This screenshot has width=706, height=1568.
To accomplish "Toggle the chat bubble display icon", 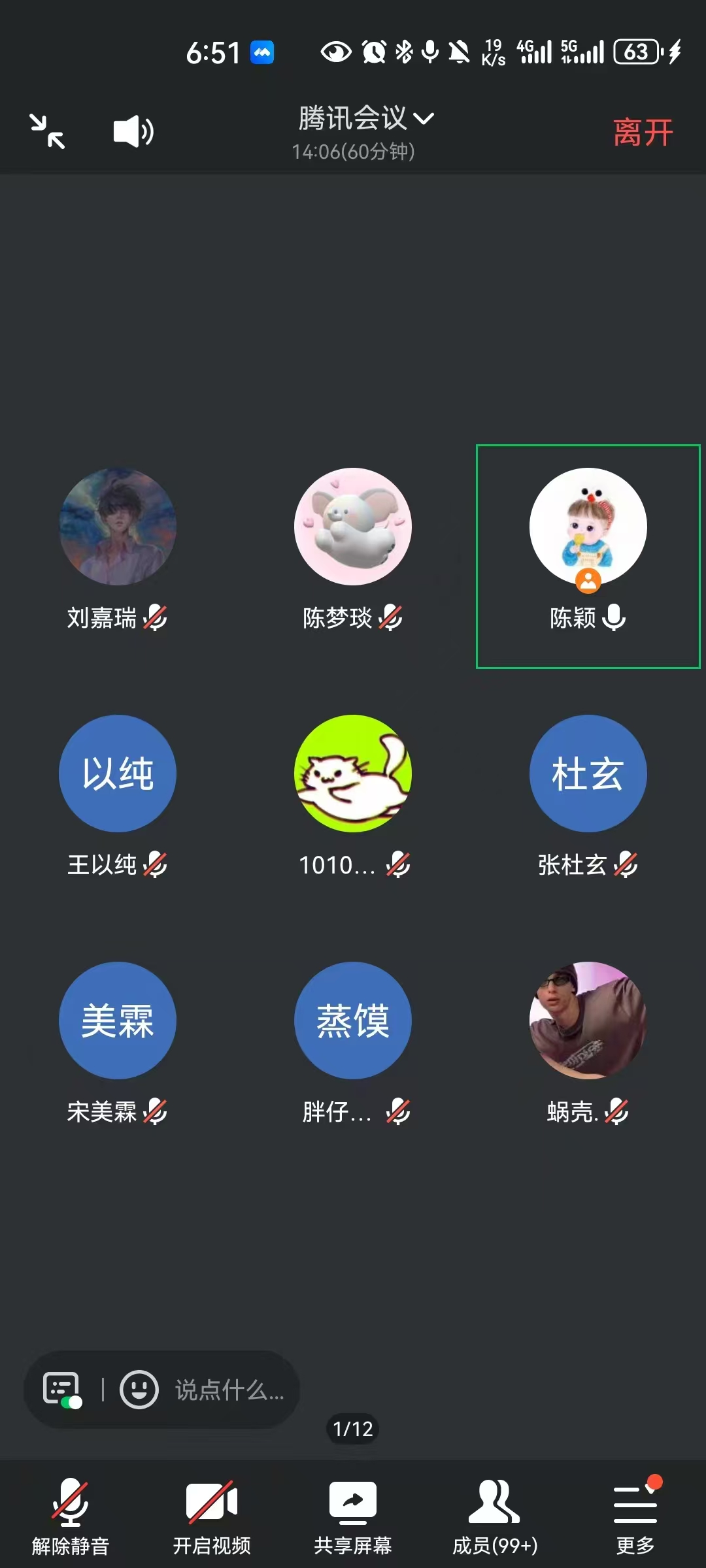I will pyautogui.click(x=62, y=1389).
